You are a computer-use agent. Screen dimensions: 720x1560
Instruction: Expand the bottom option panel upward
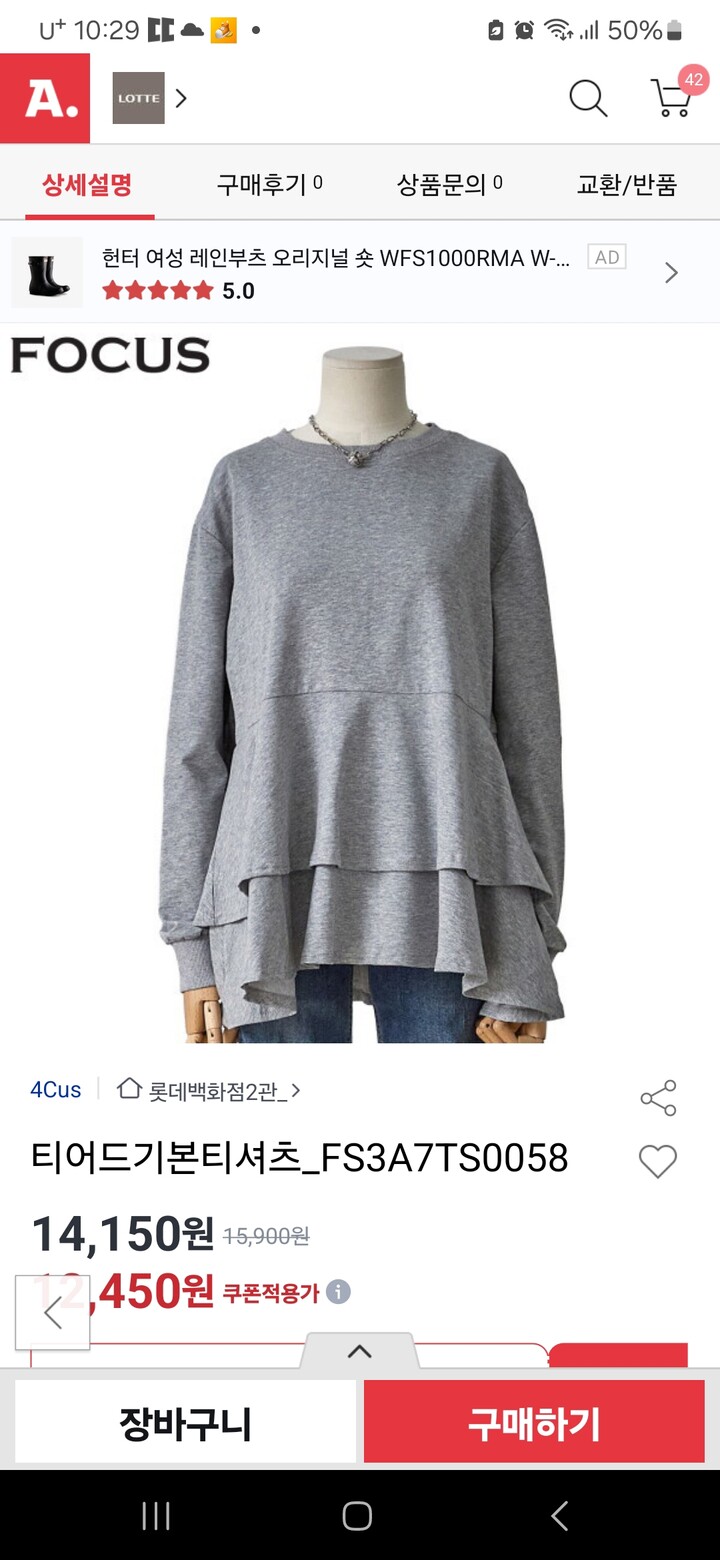[x=361, y=1351]
